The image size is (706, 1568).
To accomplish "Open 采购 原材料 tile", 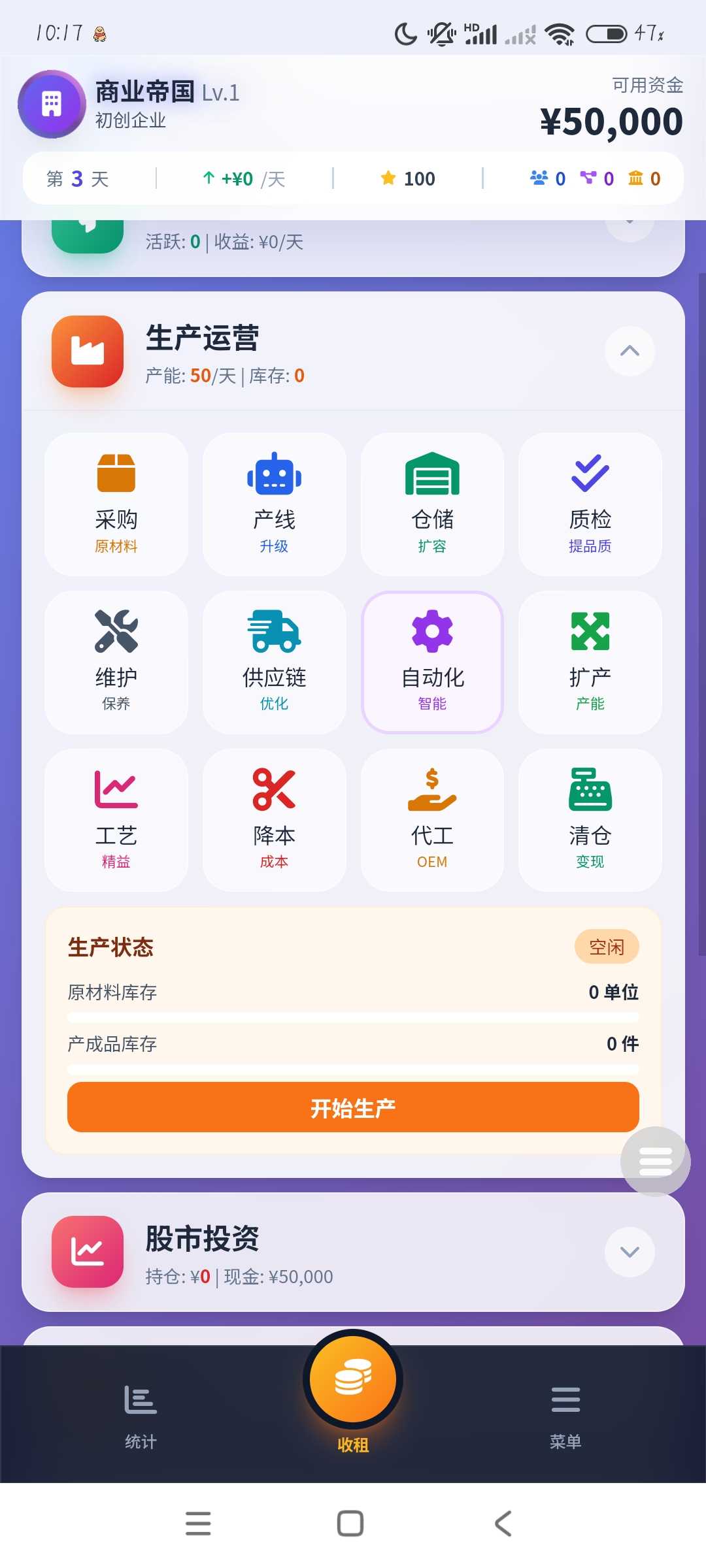I will (x=116, y=504).
